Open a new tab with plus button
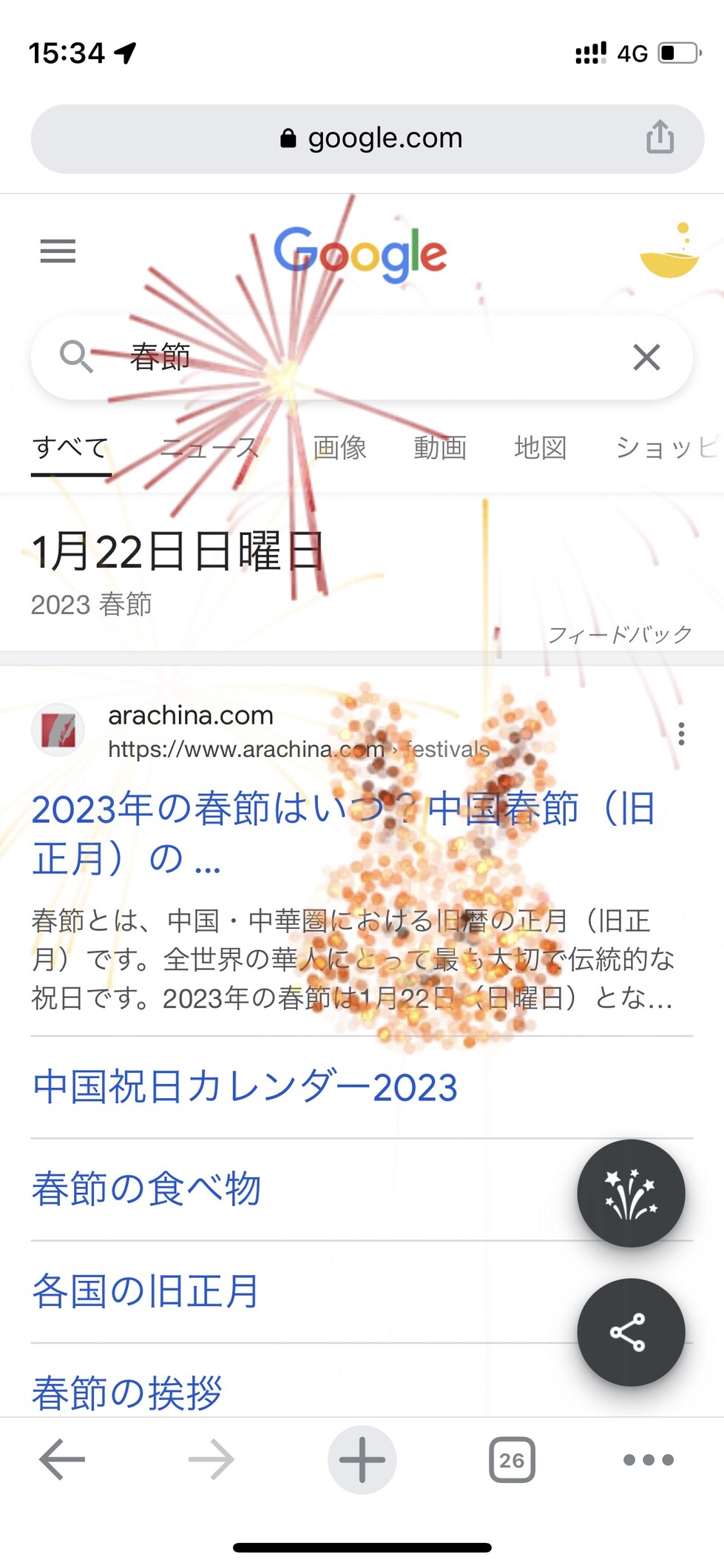This screenshot has height=1568, width=724. pyautogui.click(x=362, y=1459)
